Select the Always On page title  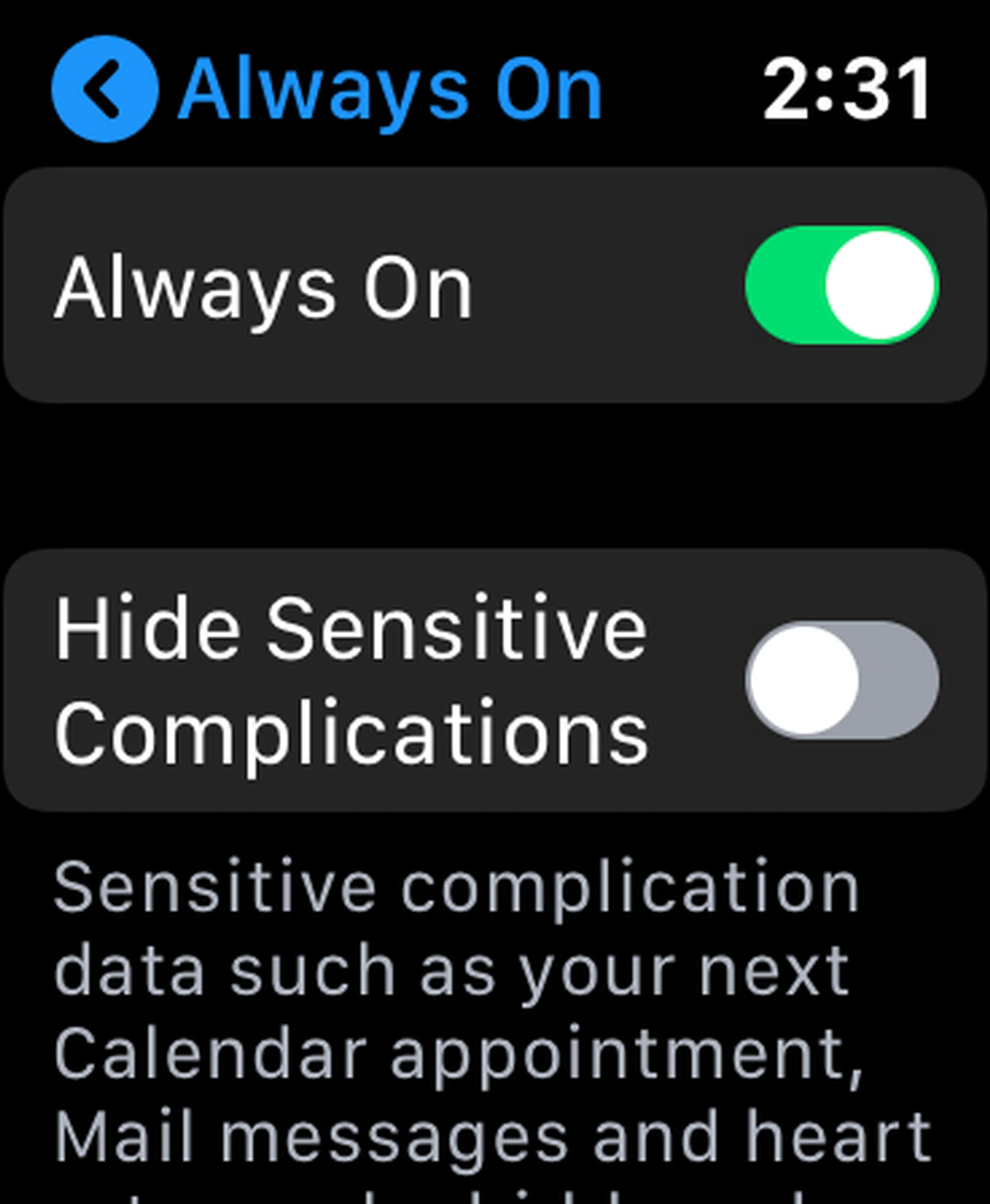pos(393,86)
